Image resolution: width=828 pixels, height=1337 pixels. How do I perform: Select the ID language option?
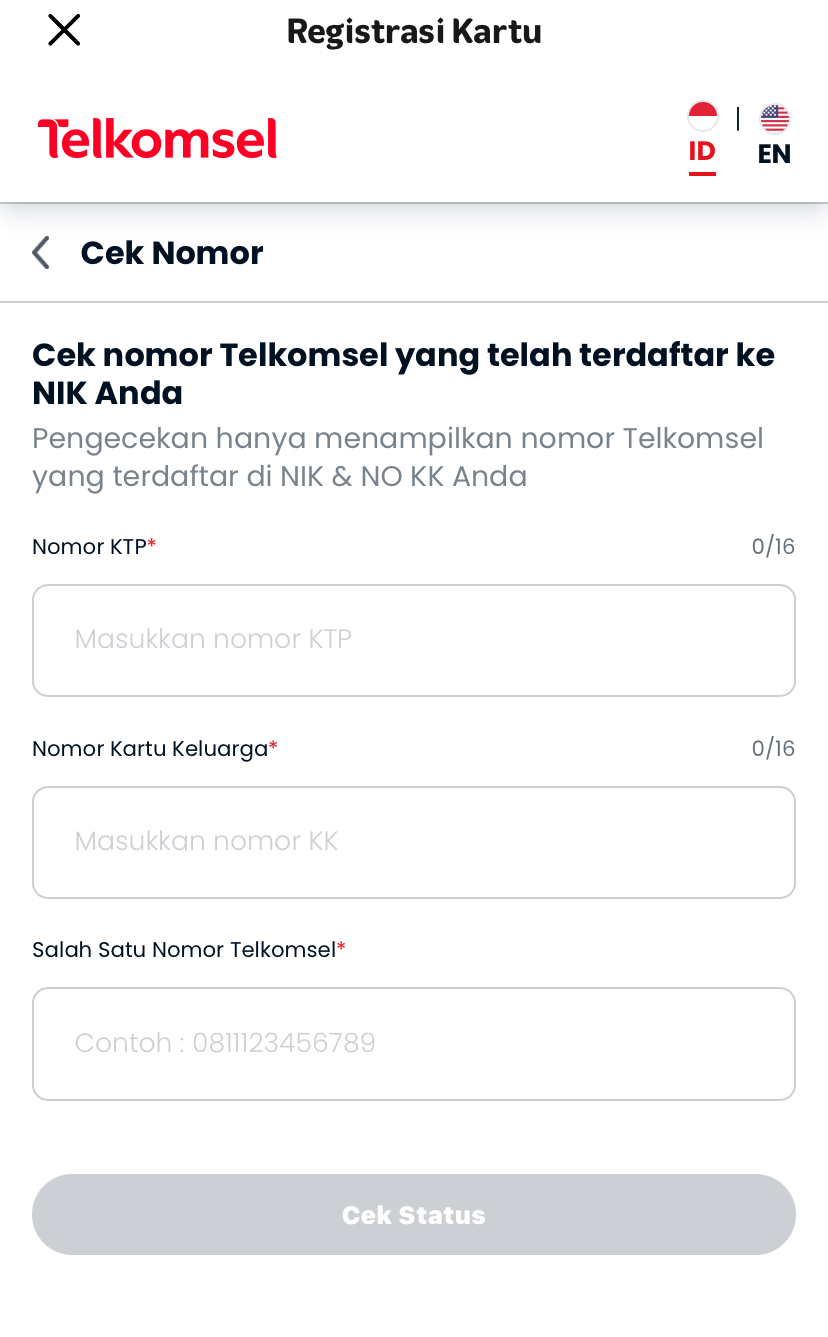click(702, 137)
